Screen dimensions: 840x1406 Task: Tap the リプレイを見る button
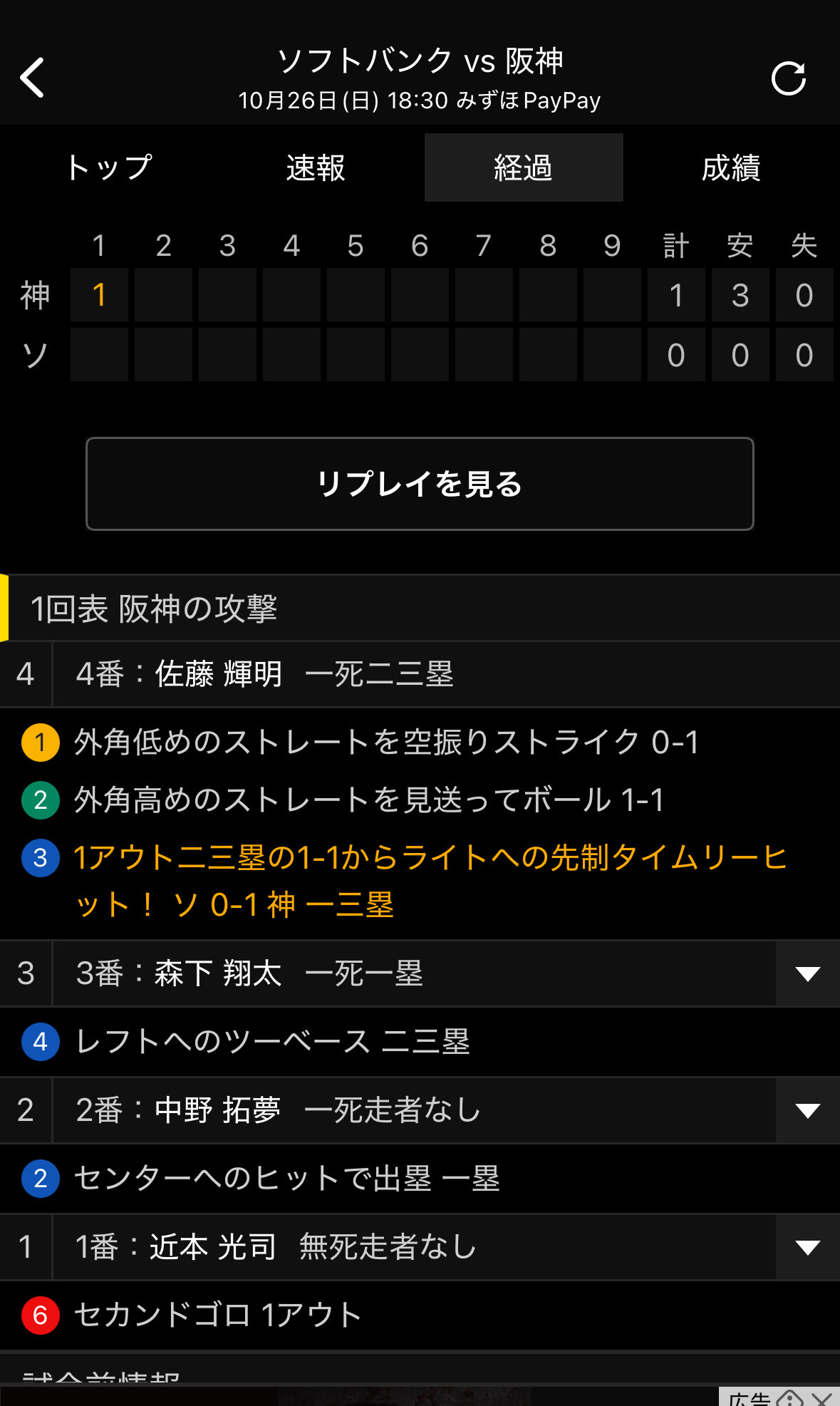tap(420, 484)
